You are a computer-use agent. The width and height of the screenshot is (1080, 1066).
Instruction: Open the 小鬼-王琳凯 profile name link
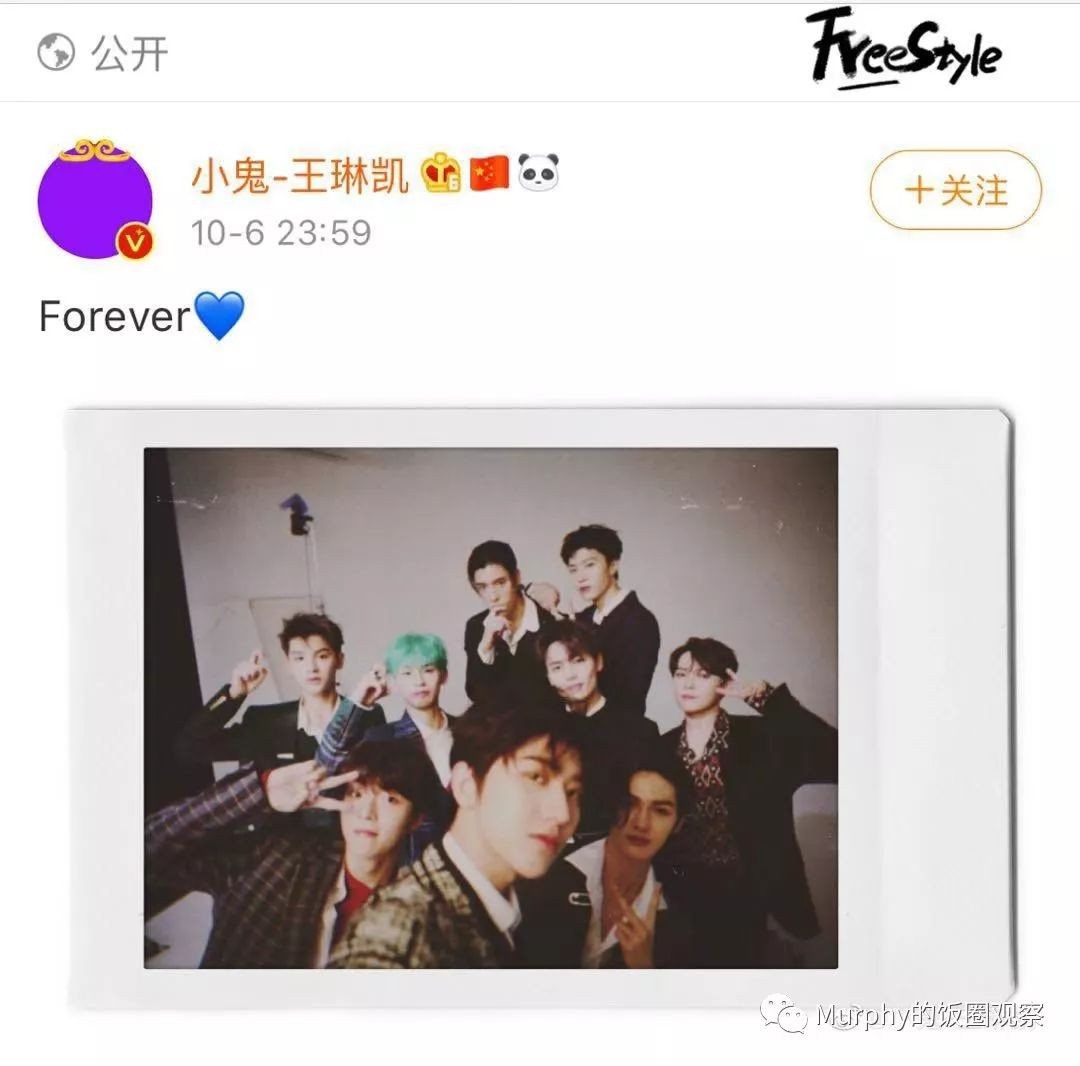[300, 176]
